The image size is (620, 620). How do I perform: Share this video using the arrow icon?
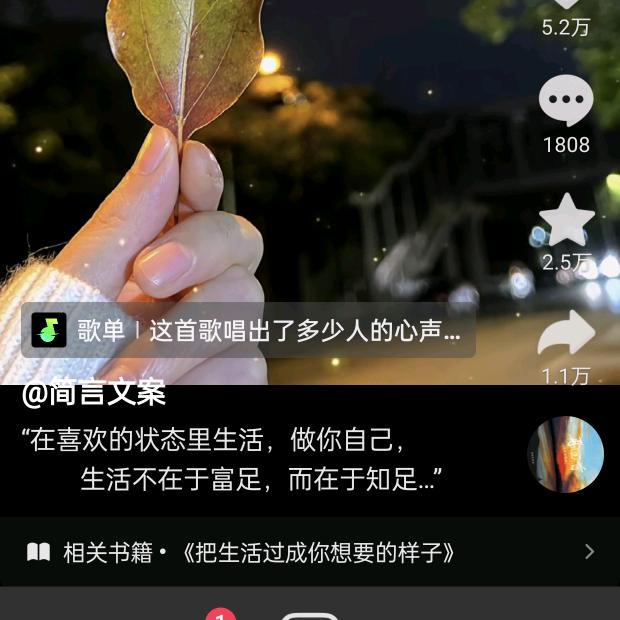click(566, 334)
